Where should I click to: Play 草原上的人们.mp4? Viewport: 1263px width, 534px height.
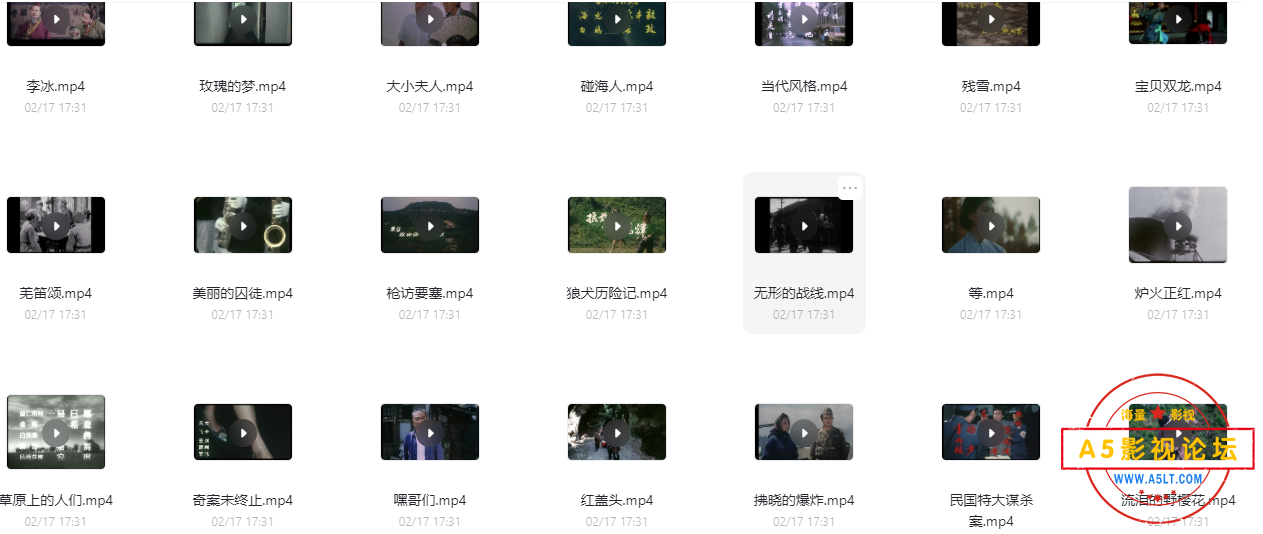pyautogui.click(x=56, y=432)
